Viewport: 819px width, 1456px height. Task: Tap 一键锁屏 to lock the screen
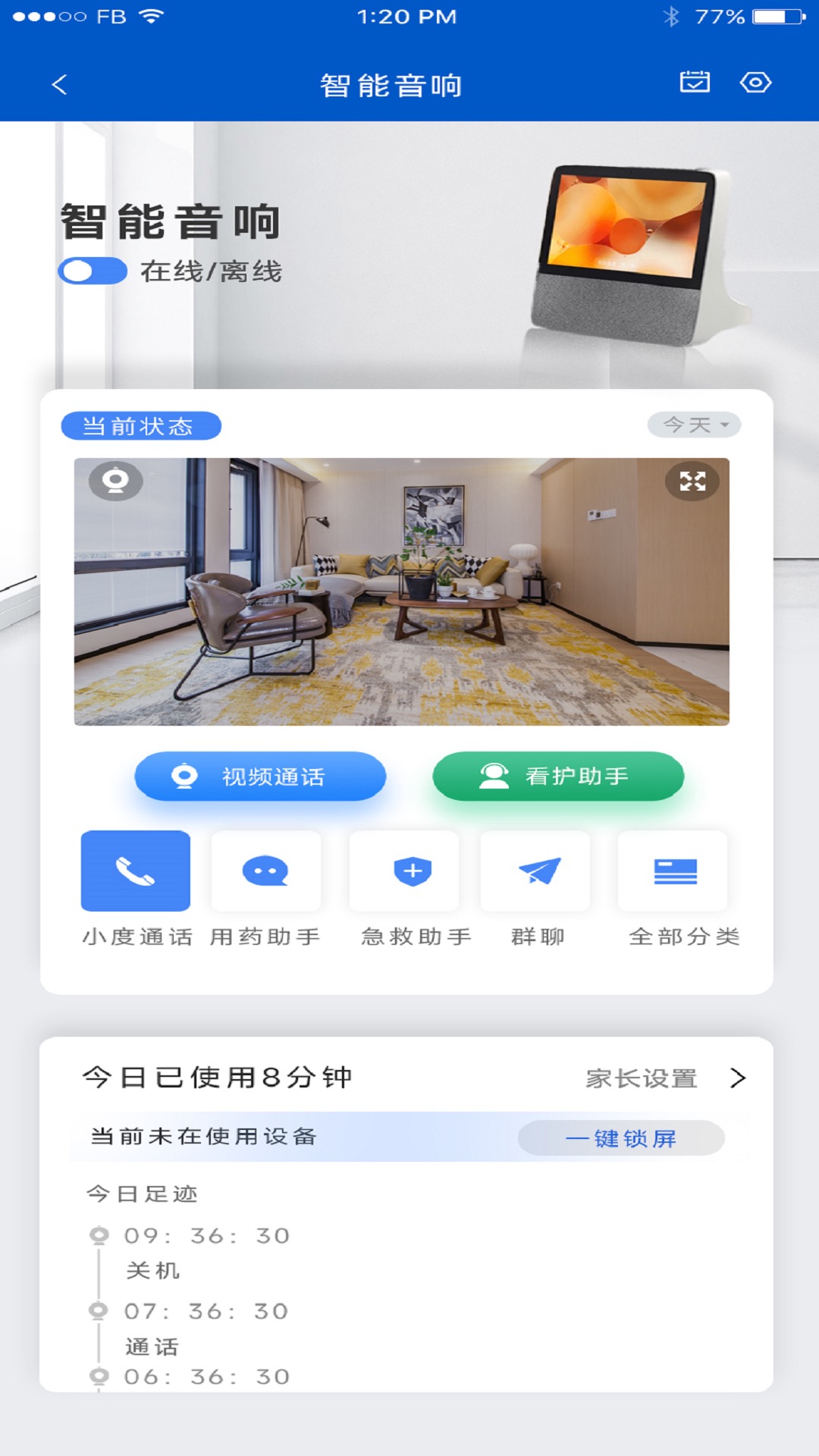(621, 1138)
